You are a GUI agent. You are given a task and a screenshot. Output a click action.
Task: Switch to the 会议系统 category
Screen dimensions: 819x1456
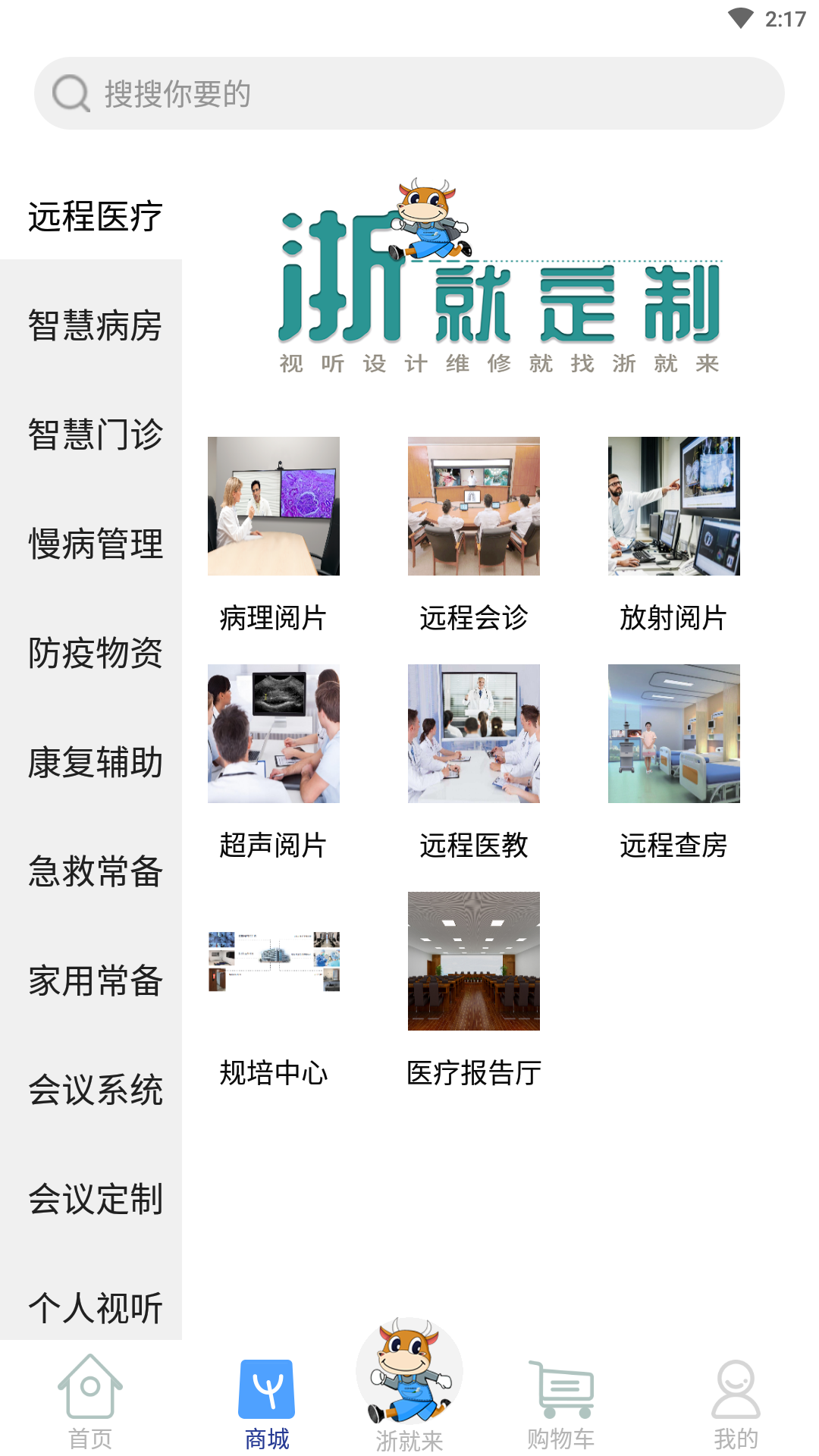[x=95, y=1090]
